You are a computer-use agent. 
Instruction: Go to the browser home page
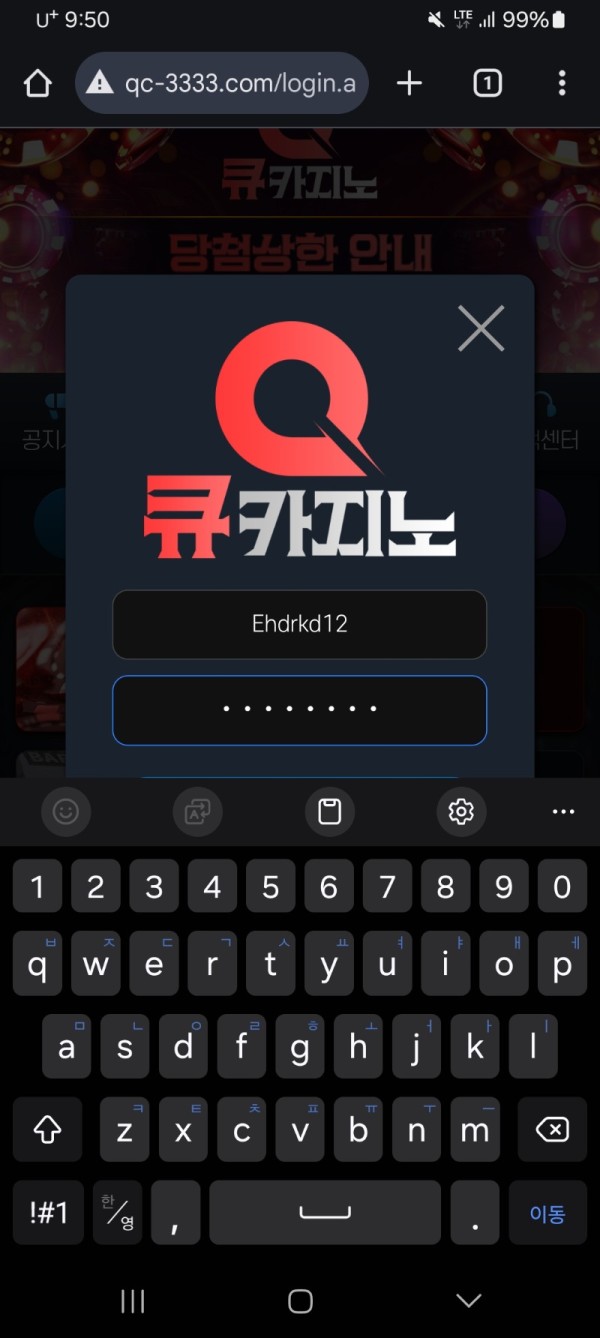[x=37, y=83]
